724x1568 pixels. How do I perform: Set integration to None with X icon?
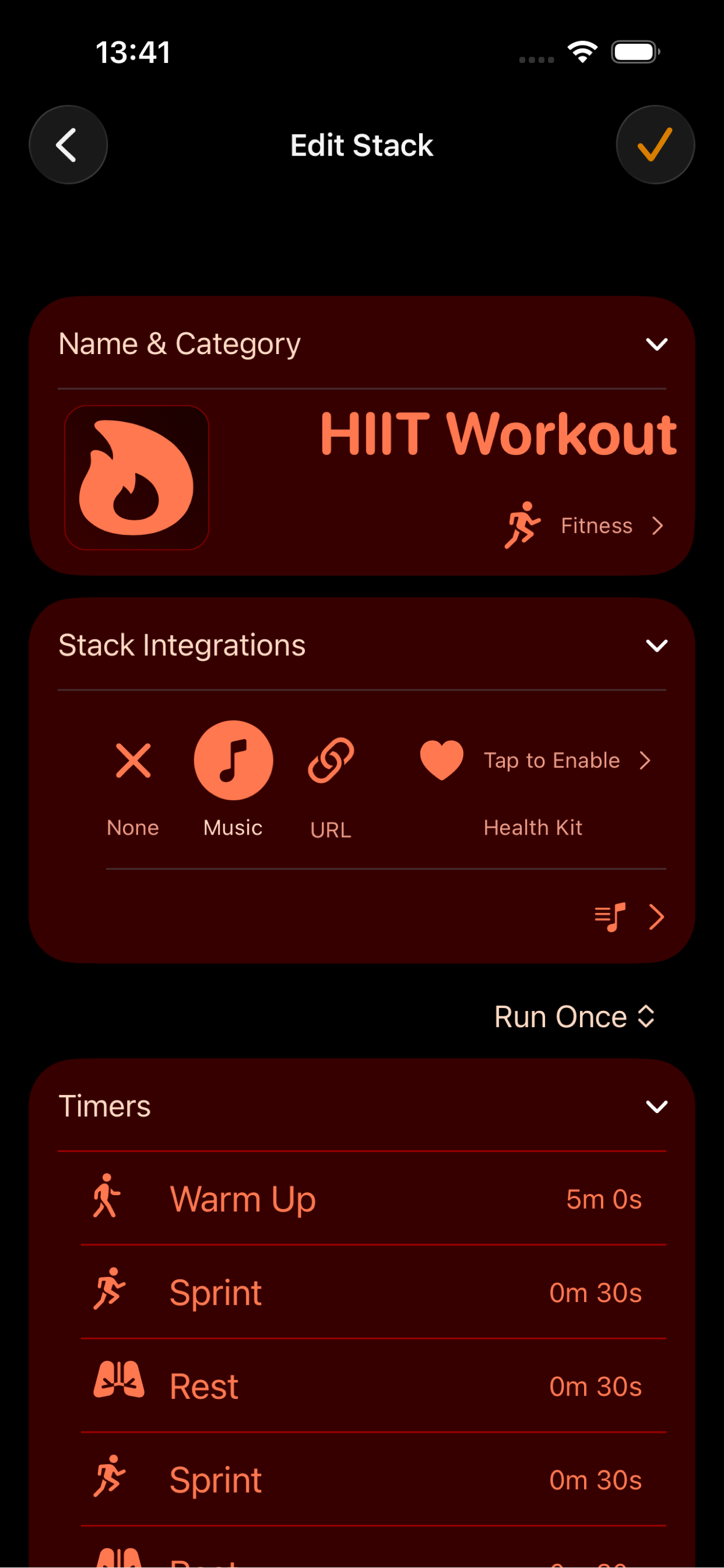click(x=133, y=759)
